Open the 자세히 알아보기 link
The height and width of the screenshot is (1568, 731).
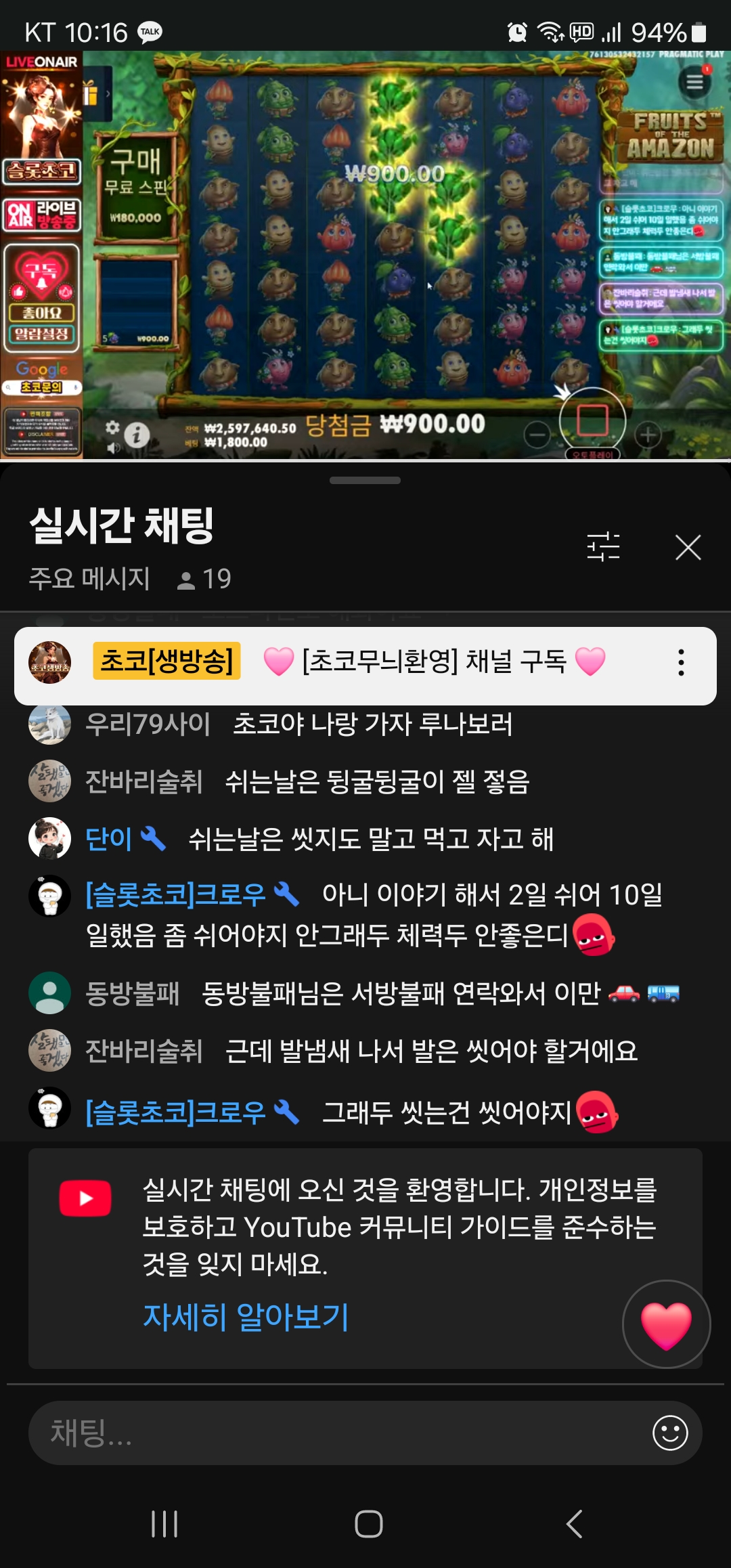(246, 1317)
